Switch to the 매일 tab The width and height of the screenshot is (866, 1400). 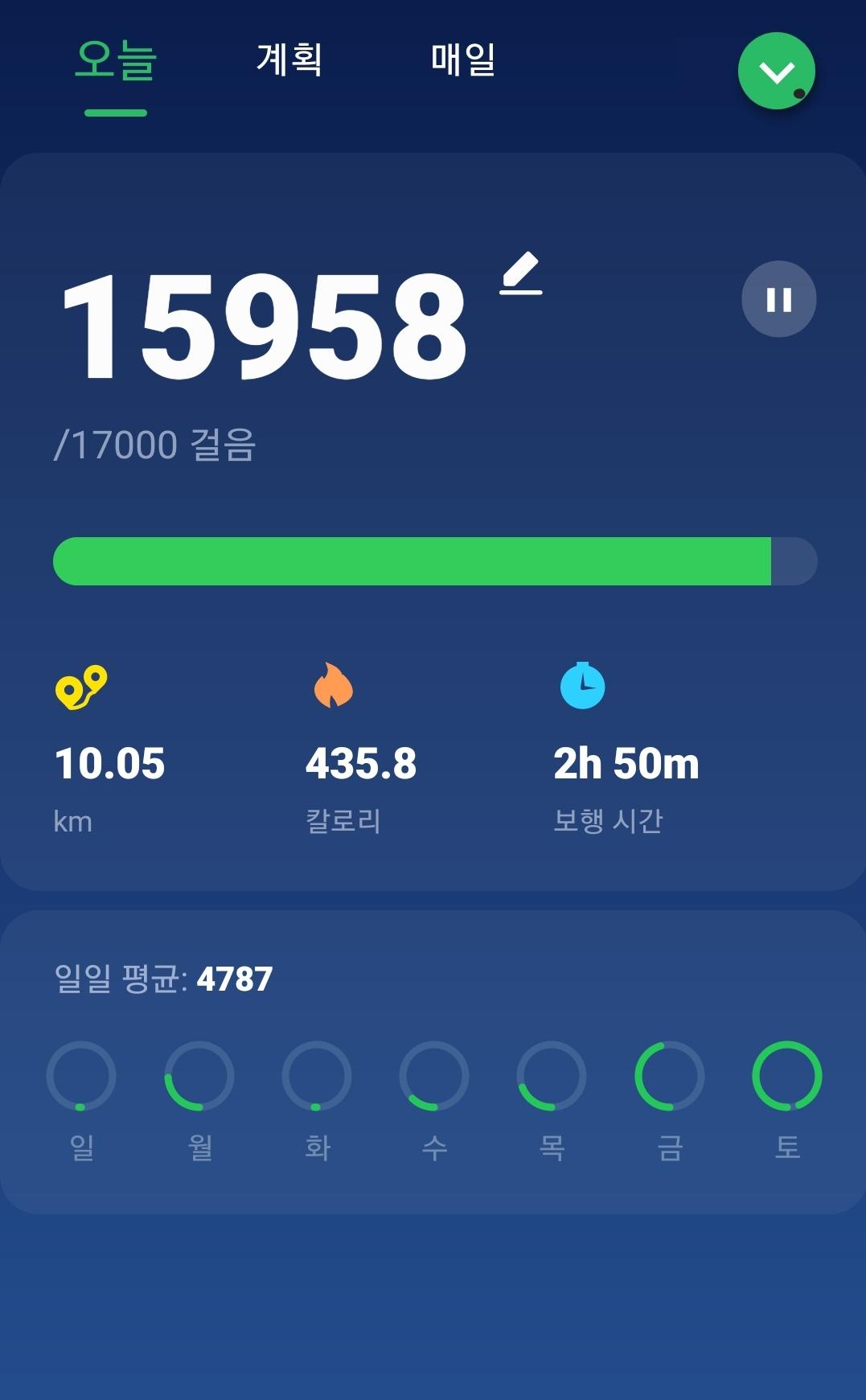click(463, 60)
